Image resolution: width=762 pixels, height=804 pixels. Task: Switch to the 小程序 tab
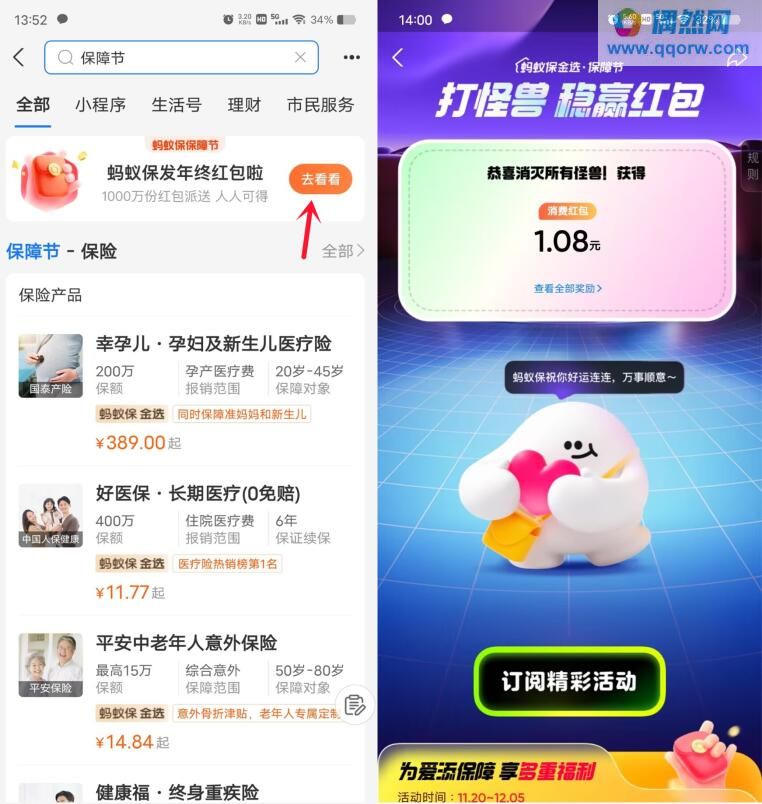pos(100,105)
